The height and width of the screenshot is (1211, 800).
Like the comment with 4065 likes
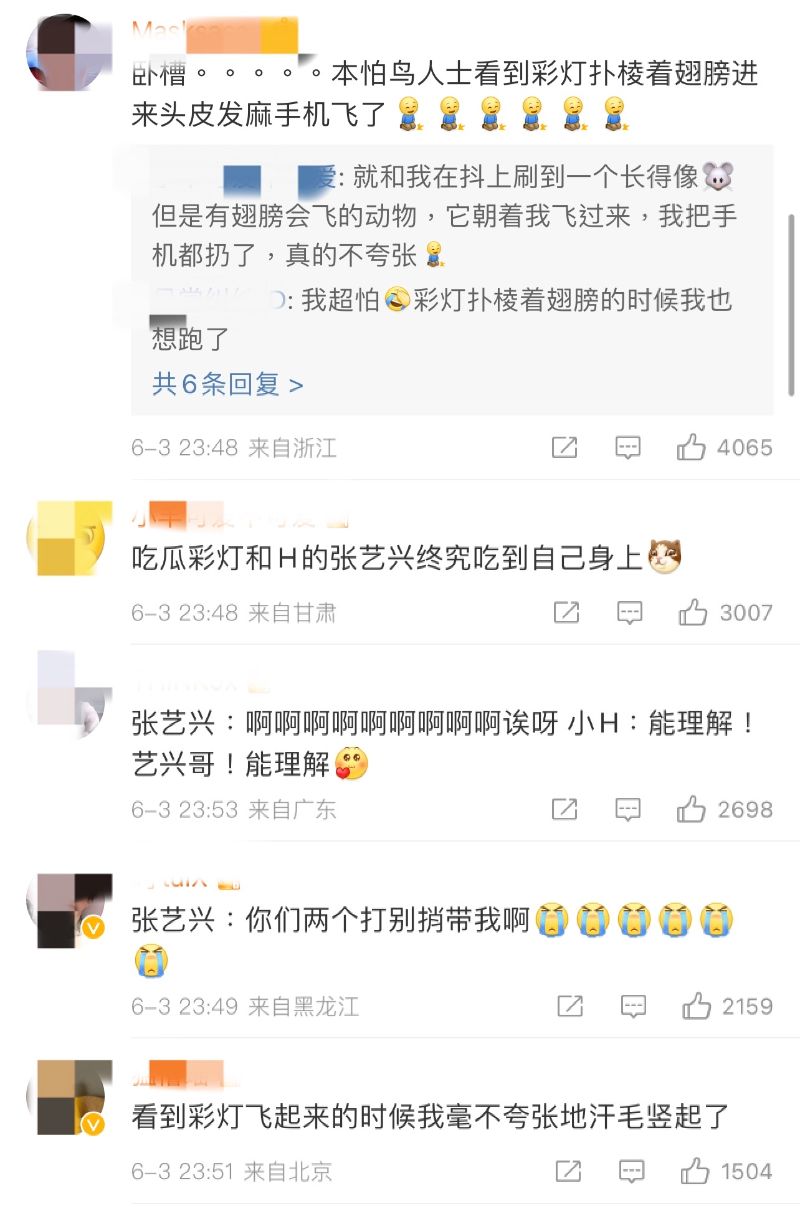click(x=692, y=448)
